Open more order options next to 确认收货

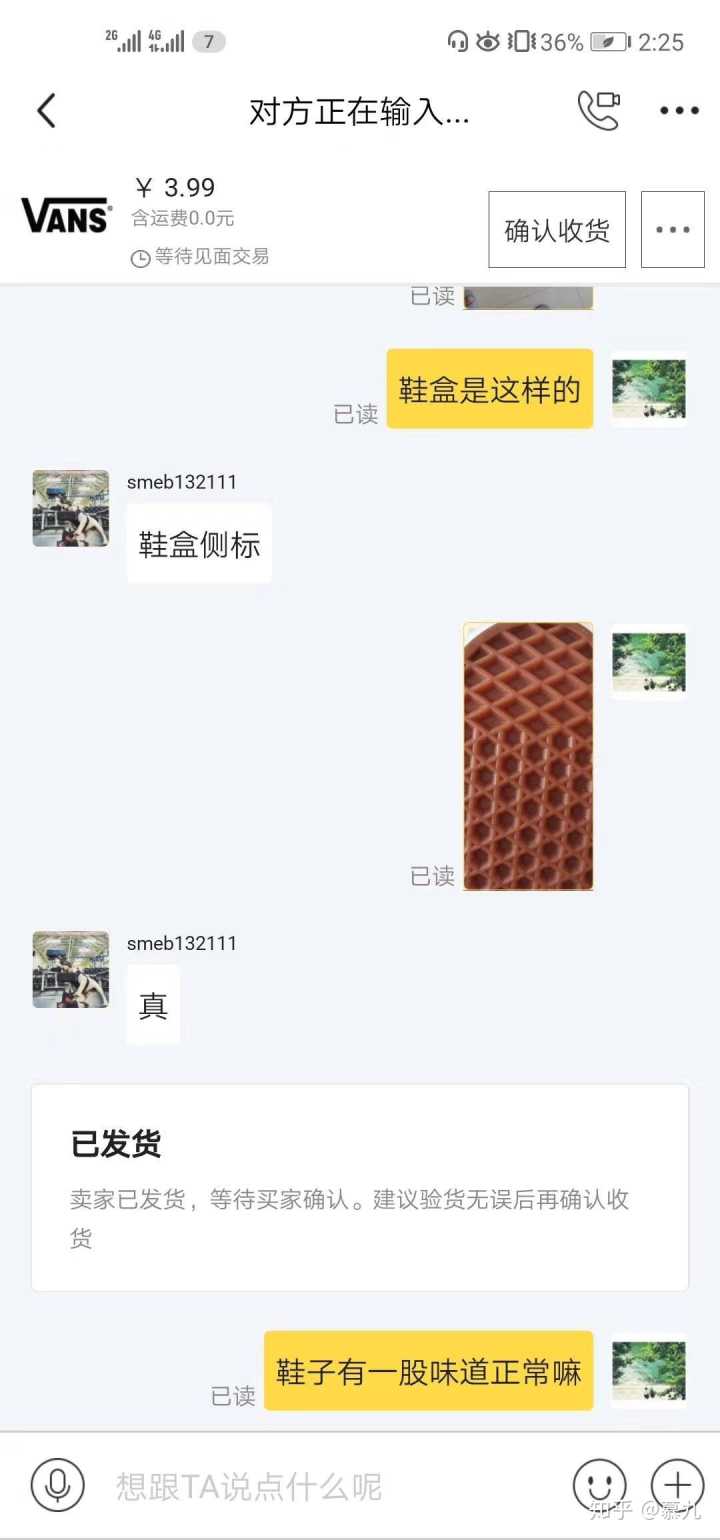pos(672,230)
